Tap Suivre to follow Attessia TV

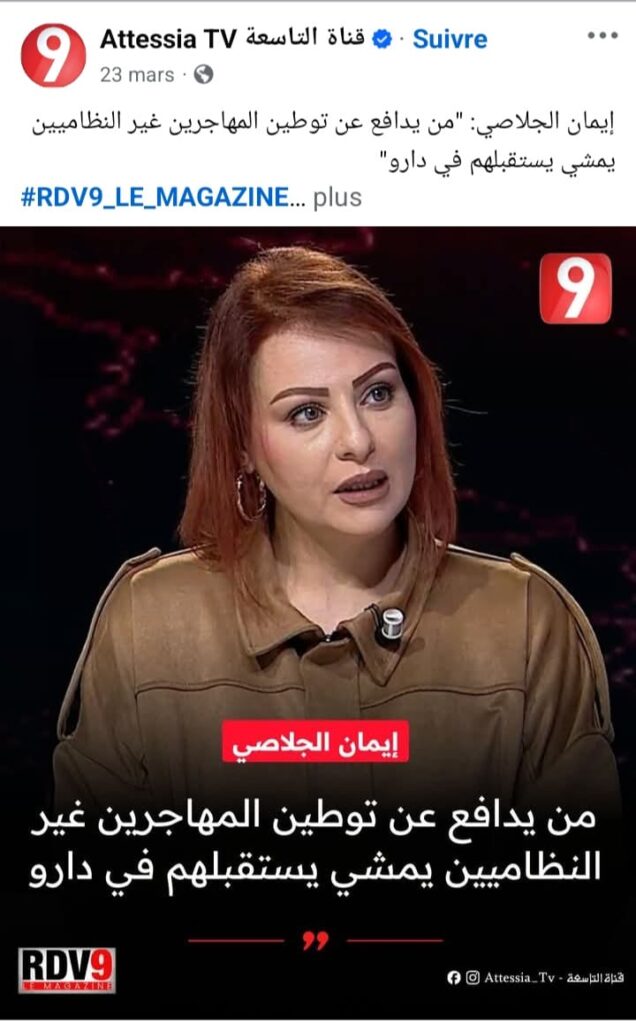click(450, 39)
